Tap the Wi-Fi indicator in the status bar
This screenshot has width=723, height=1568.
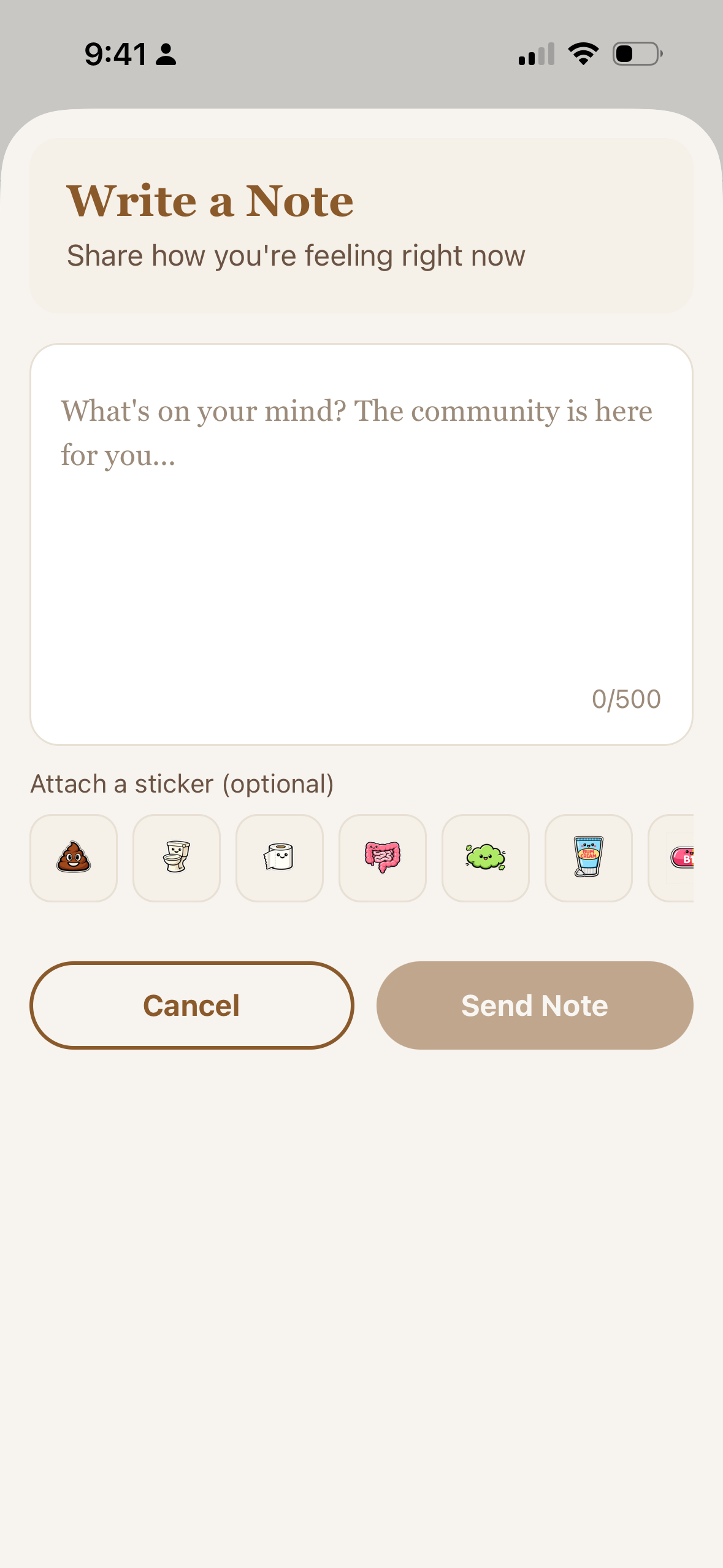tap(583, 54)
